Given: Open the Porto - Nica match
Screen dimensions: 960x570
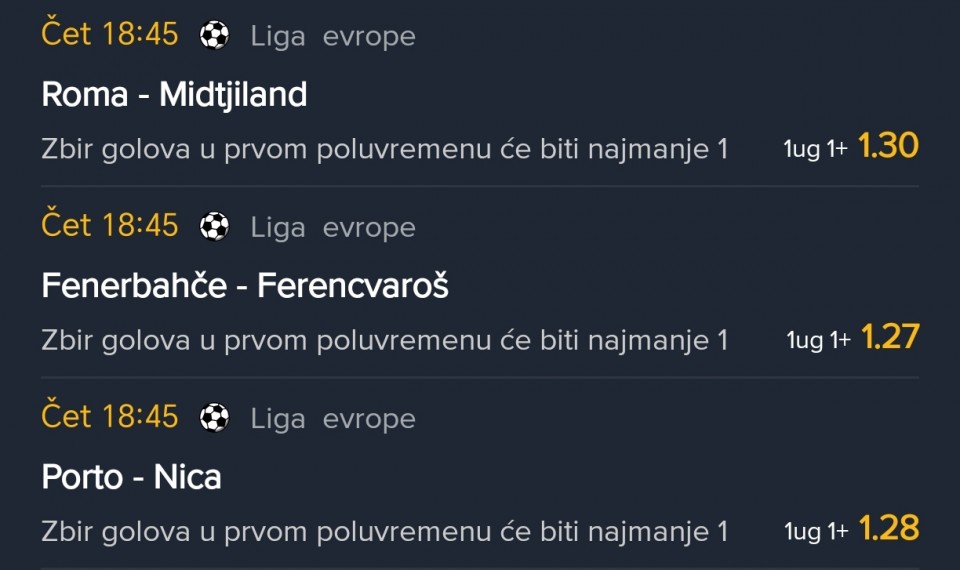Looking at the screenshot, I should click(131, 478).
